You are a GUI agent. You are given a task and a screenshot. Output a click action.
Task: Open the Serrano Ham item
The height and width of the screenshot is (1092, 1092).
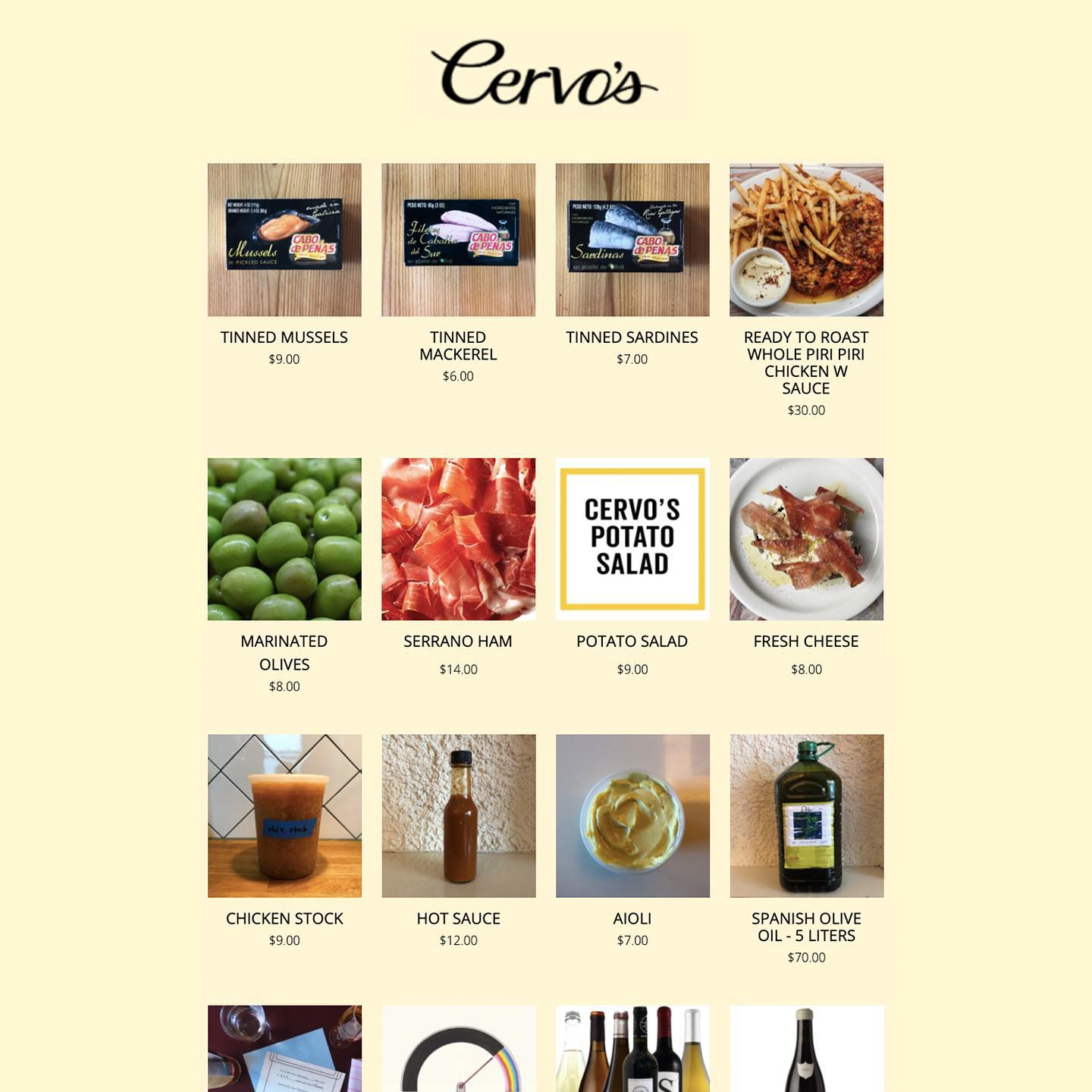[458, 539]
